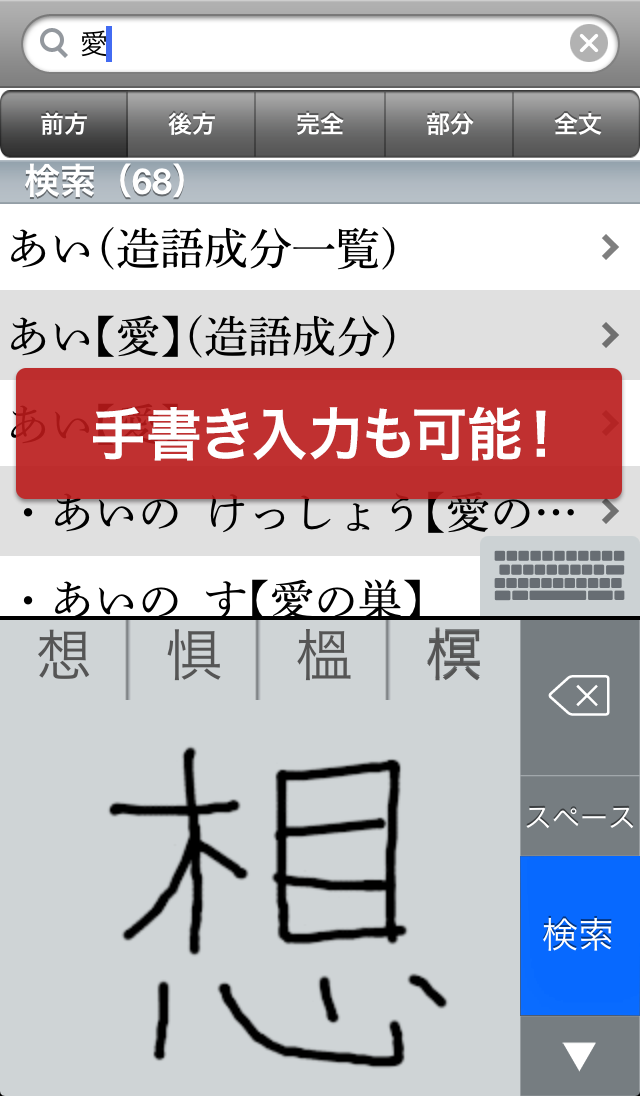
Task: Choose the candidate kanji 榠
Action: point(453,657)
